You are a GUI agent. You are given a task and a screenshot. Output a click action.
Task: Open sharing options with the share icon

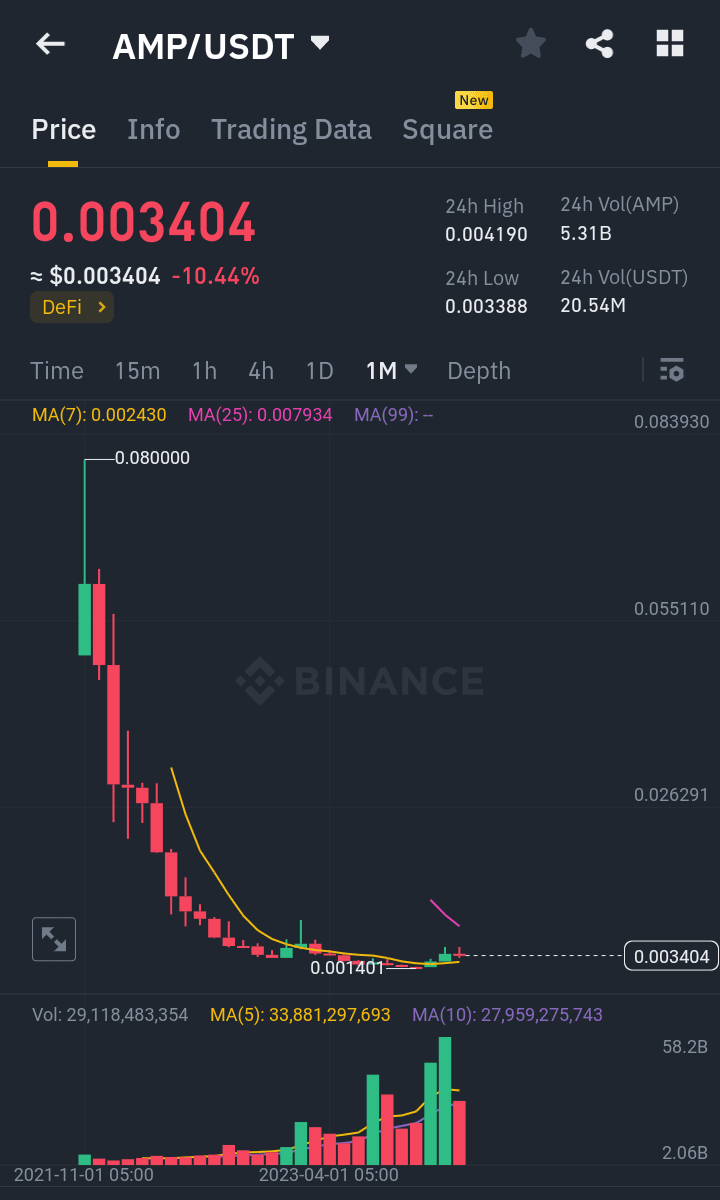coord(599,44)
